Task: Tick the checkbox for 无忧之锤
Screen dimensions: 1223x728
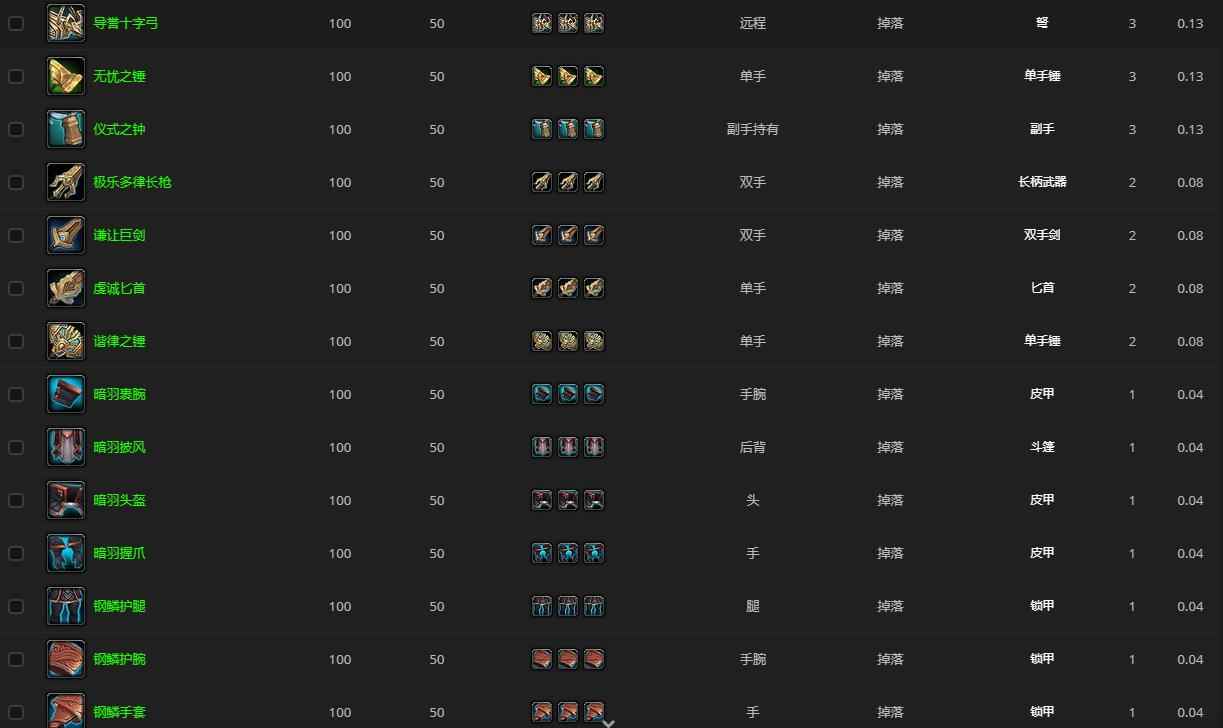Action: coord(16,76)
